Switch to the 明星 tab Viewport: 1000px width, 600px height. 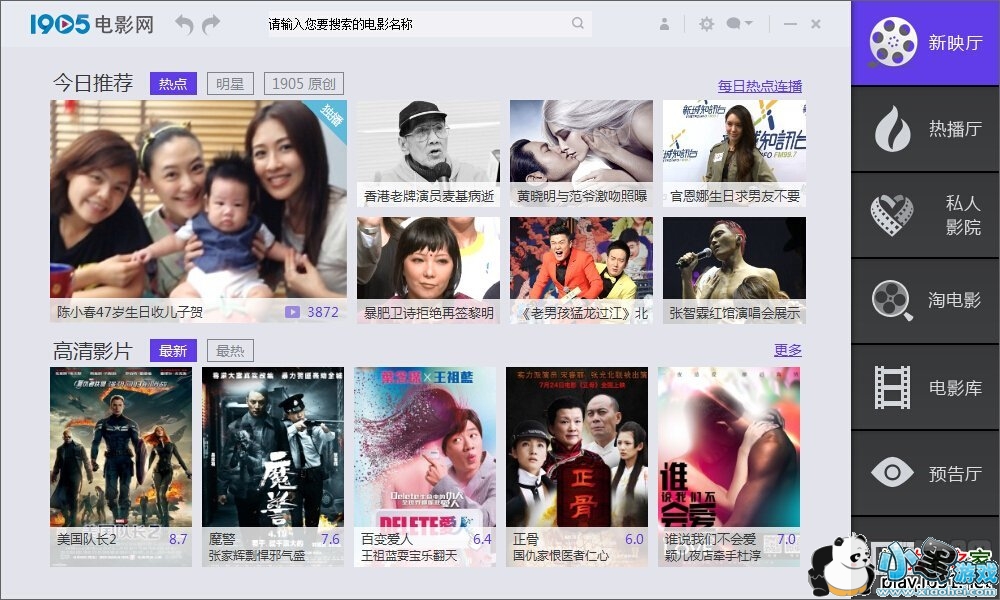coord(230,84)
